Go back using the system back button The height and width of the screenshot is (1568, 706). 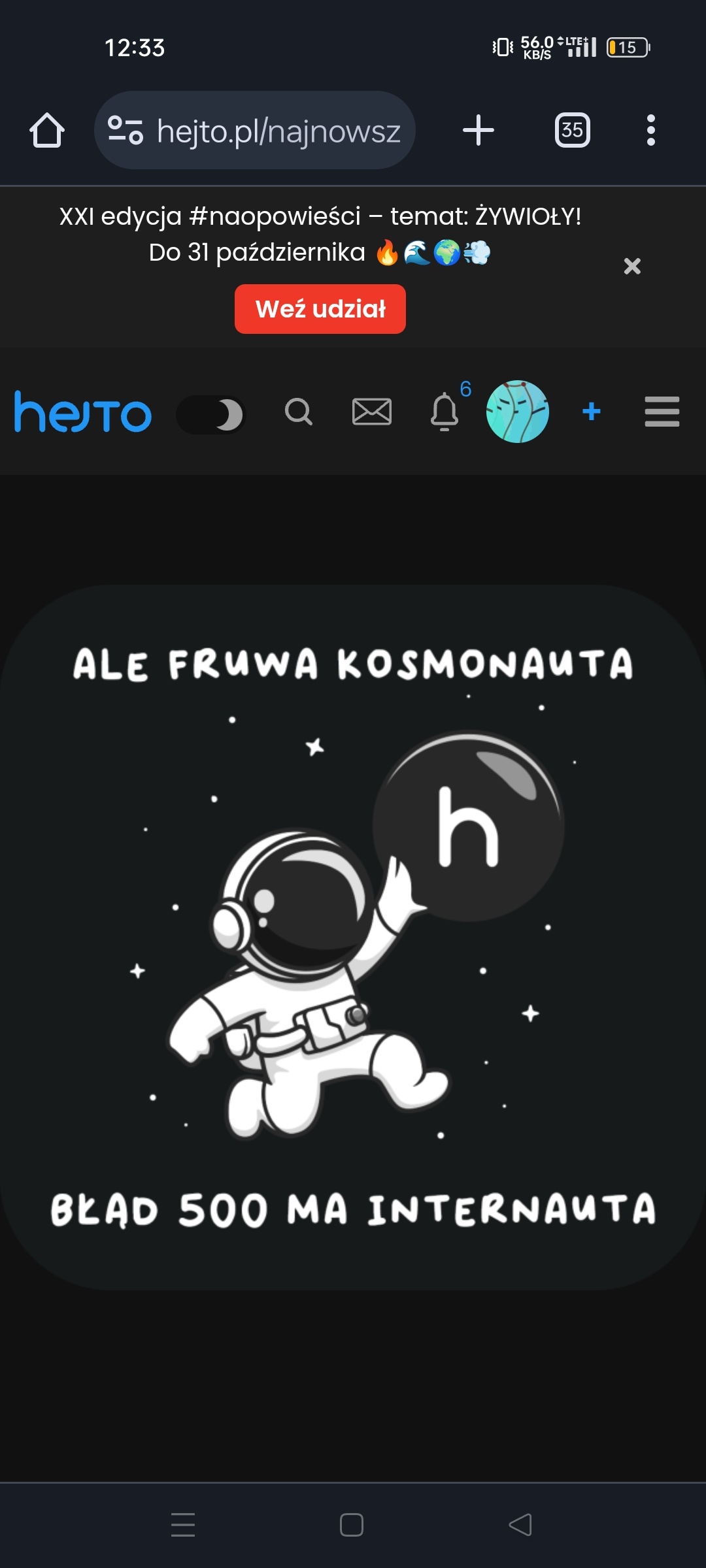point(520,1525)
